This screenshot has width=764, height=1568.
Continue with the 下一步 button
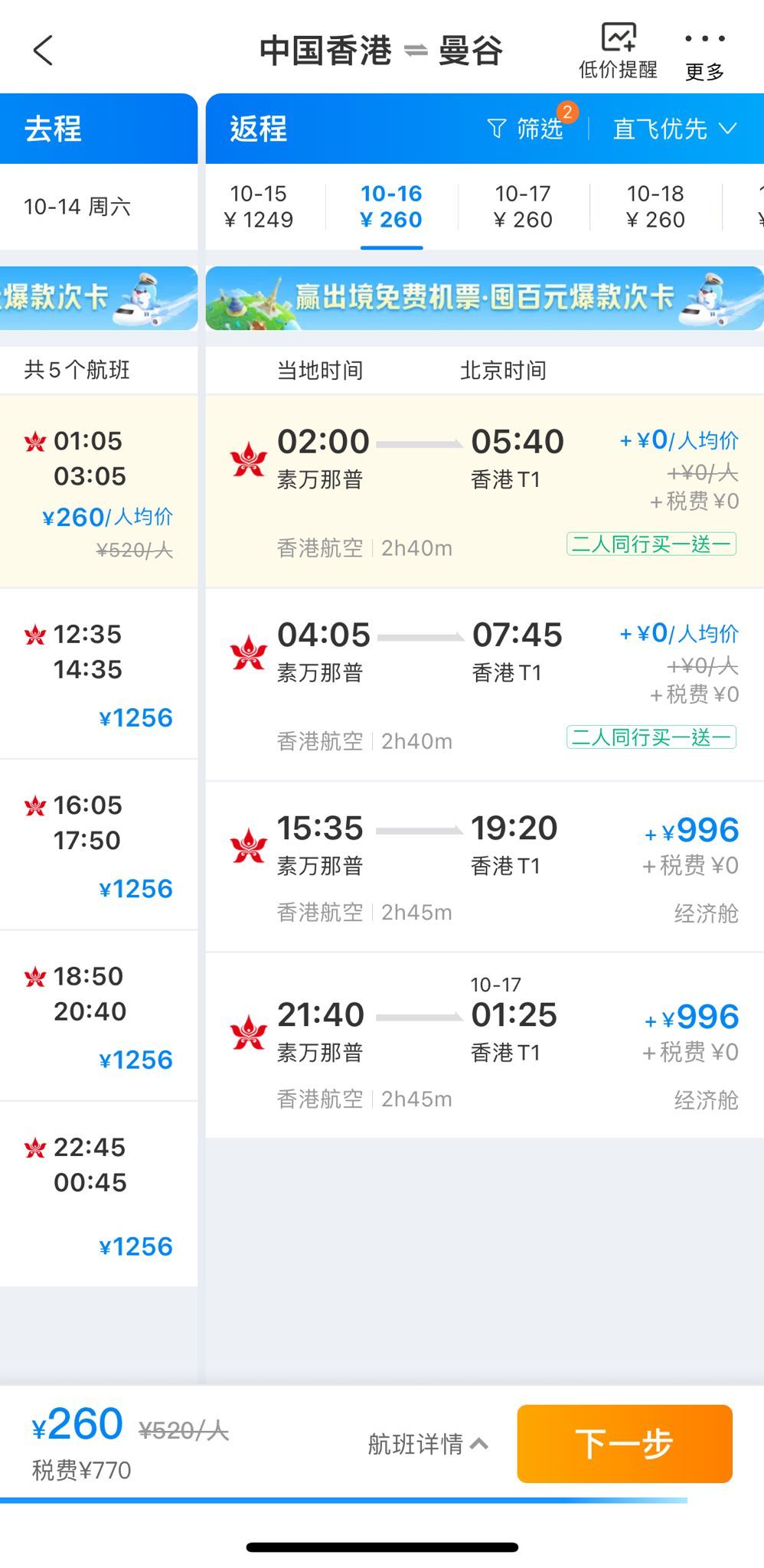pos(625,1444)
